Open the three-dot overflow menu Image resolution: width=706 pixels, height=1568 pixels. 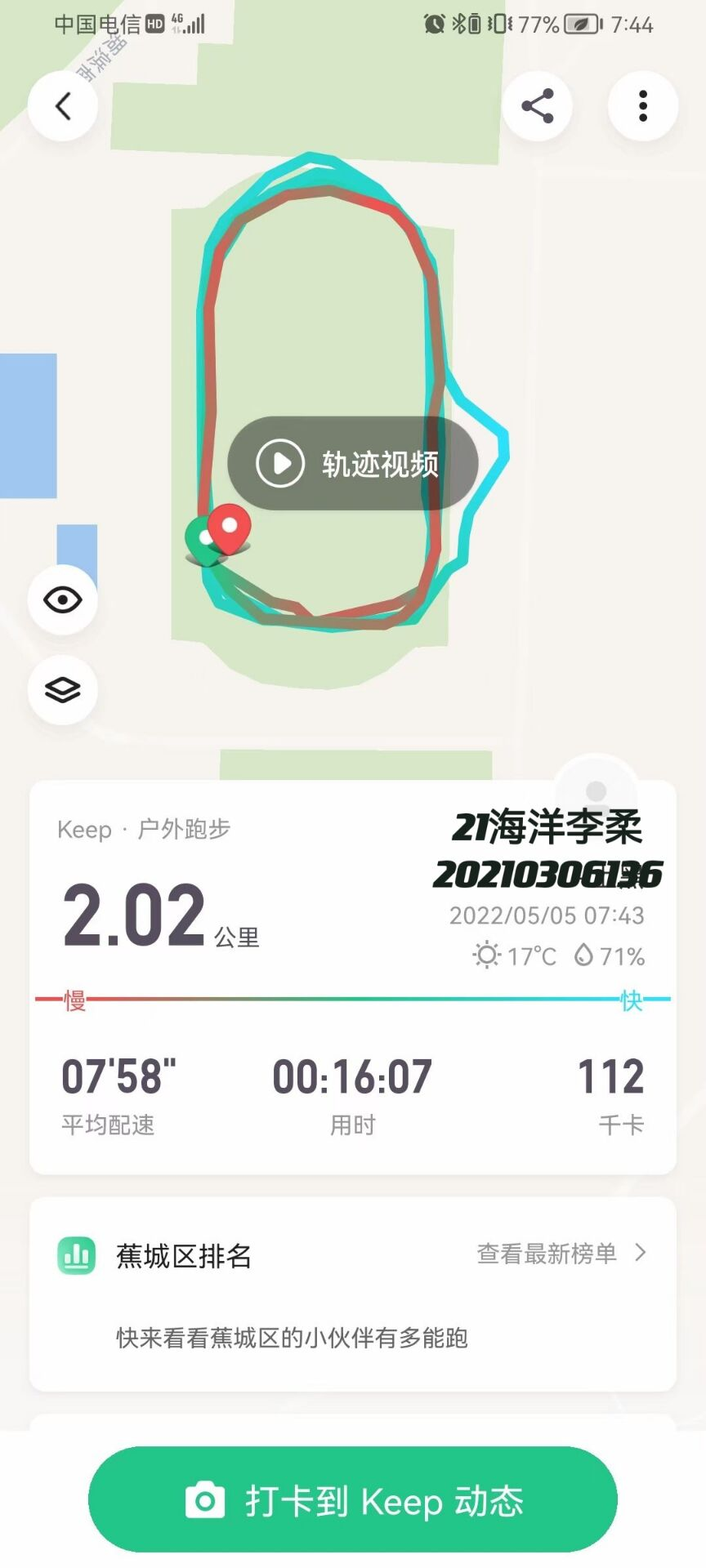(x=643, y=106)
